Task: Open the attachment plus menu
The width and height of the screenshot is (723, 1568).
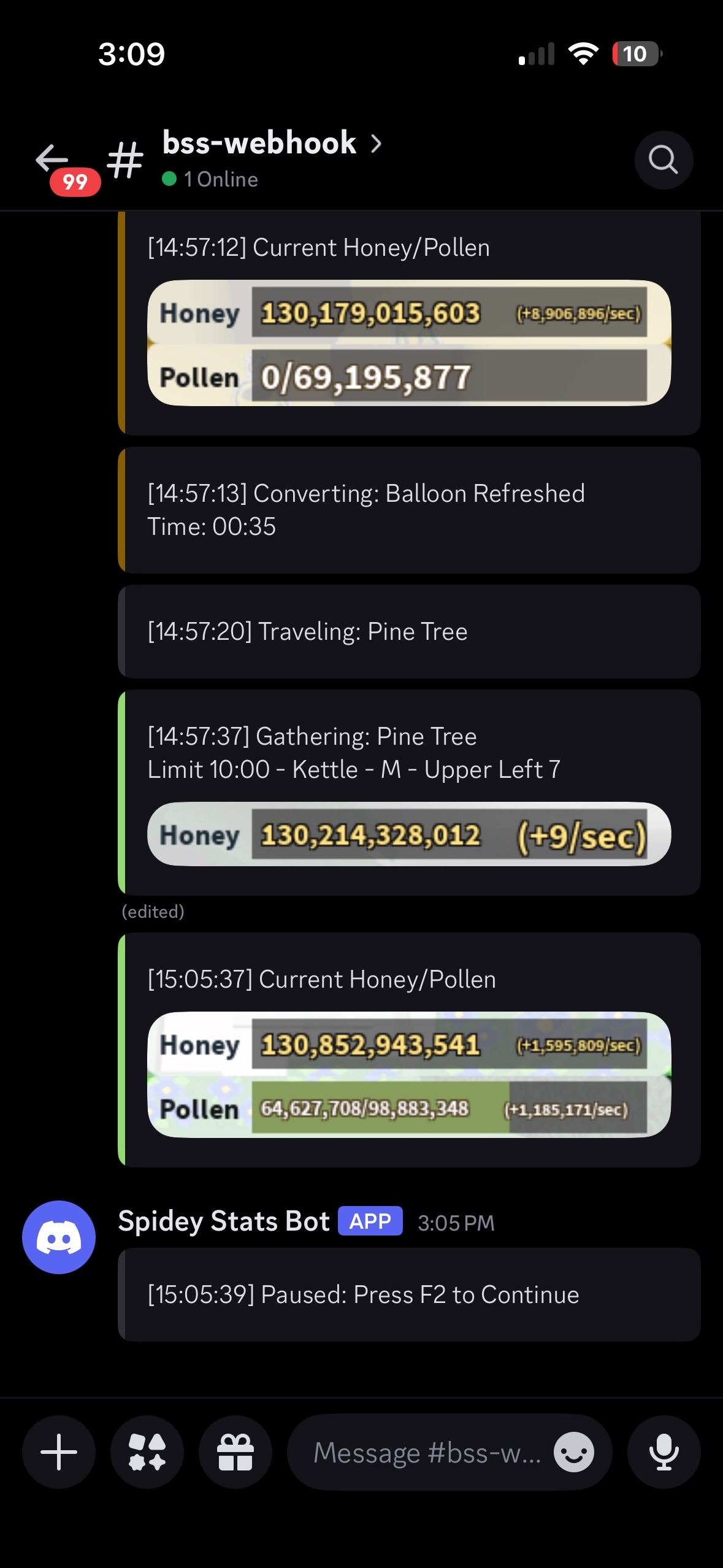Action: [x=59, y=1451]
